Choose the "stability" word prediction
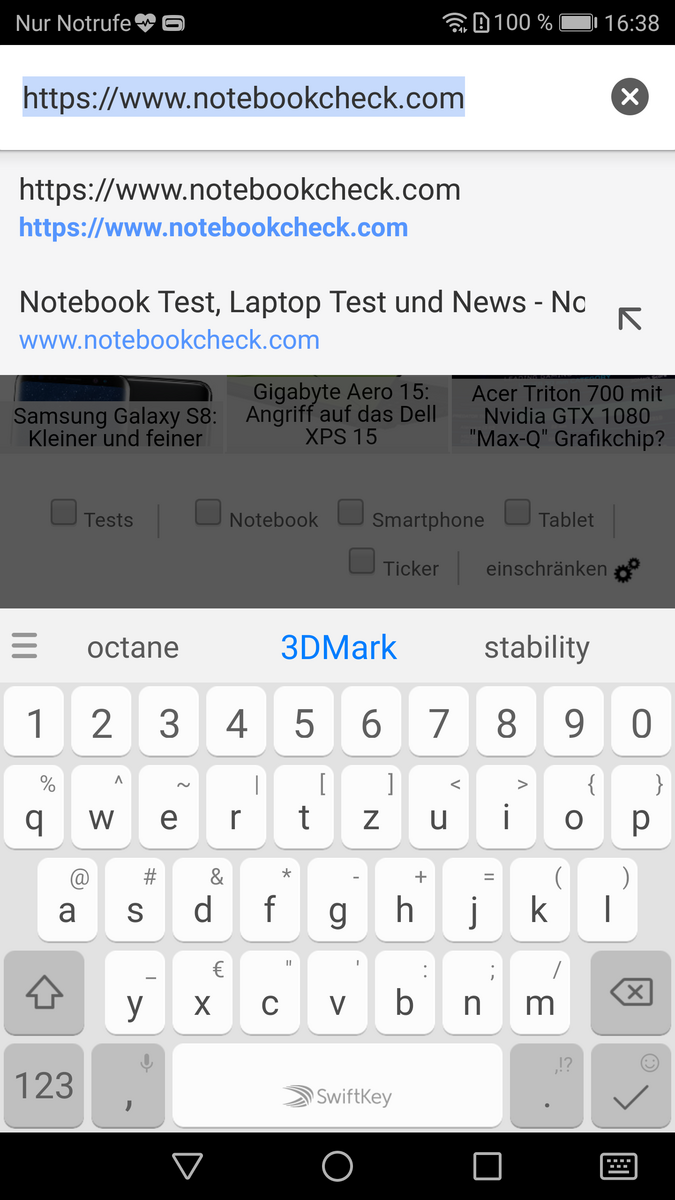 click(x=537, y=647)
